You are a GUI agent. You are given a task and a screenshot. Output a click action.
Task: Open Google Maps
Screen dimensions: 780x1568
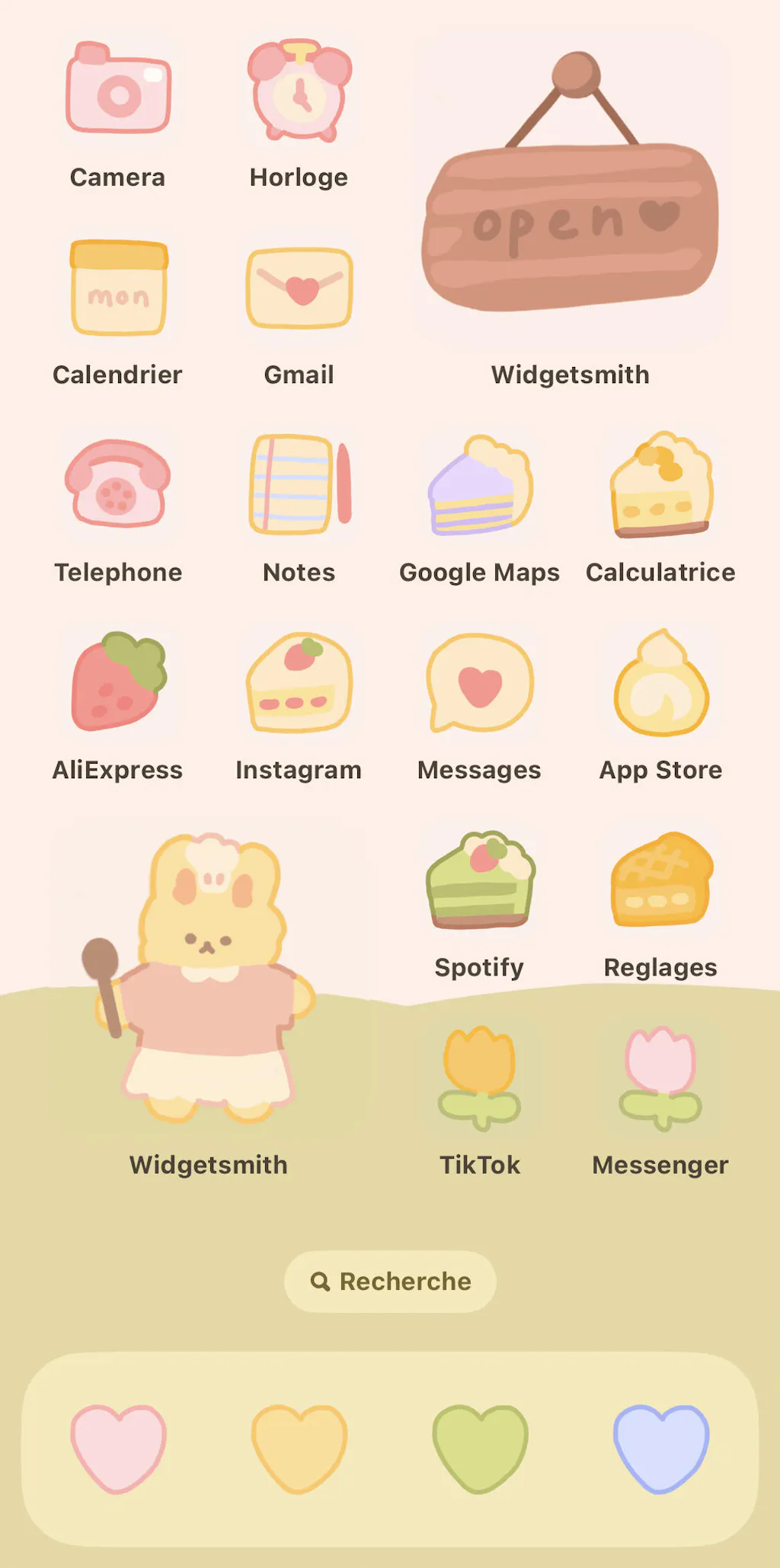[480, 485]
